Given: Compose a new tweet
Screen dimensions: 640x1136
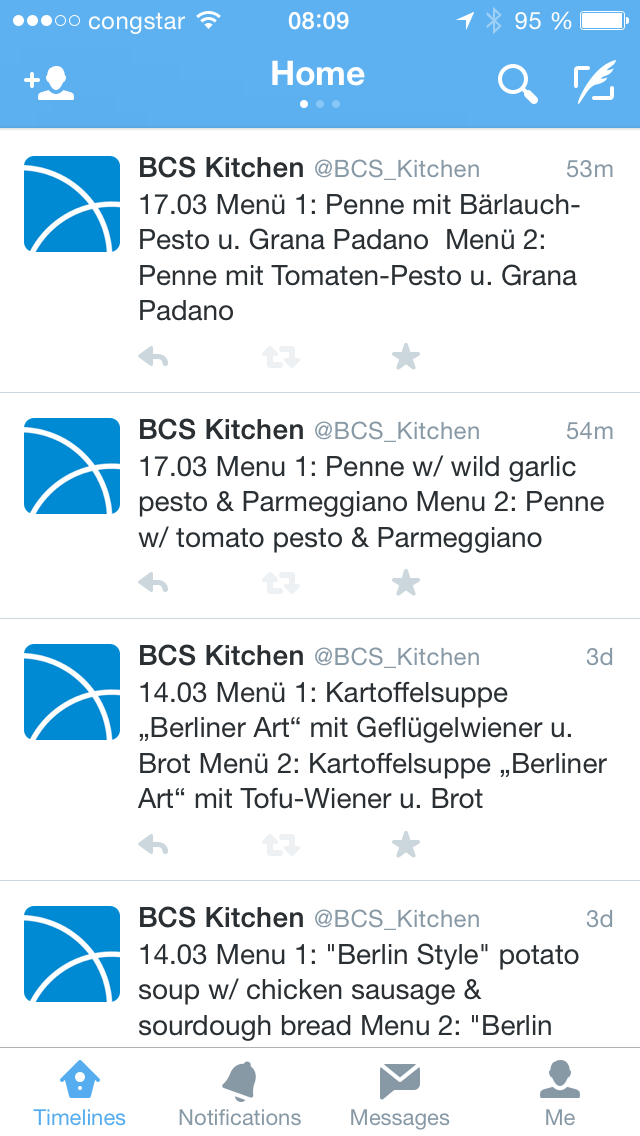Looking at the screenshot, I should [x=594, y=82].
